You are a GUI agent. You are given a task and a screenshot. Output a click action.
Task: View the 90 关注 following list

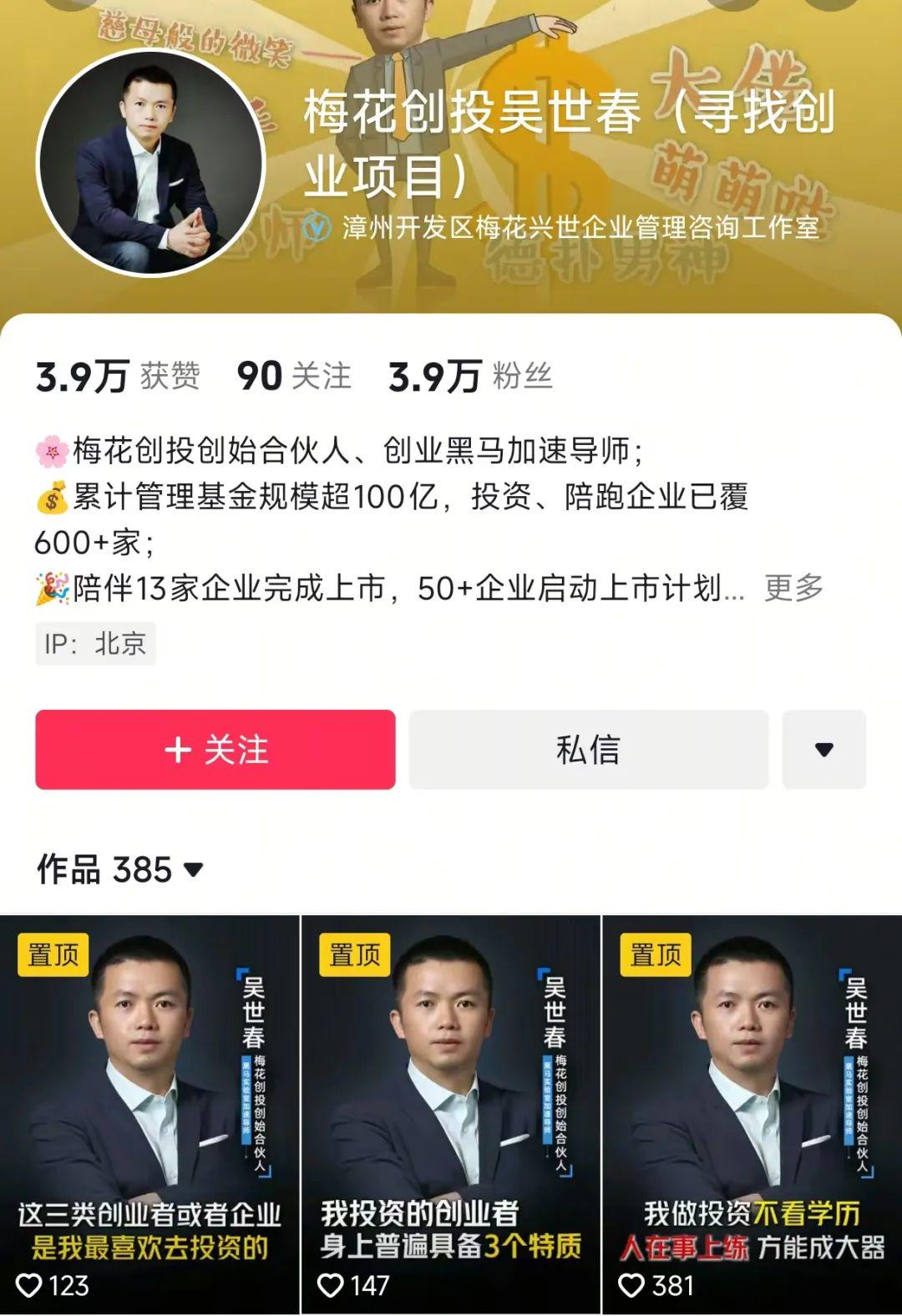coord(294,377)
